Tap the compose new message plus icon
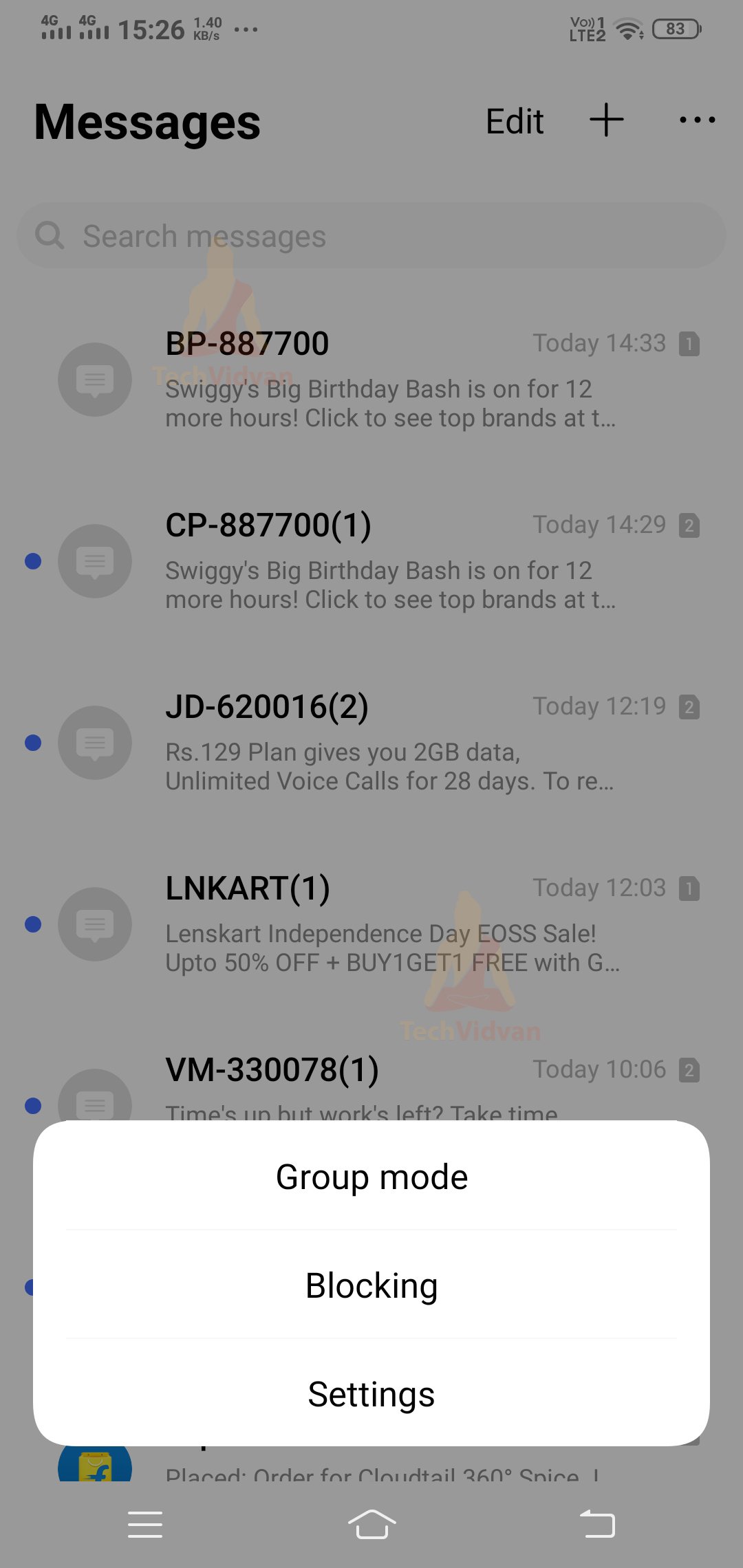 [605, 120]
